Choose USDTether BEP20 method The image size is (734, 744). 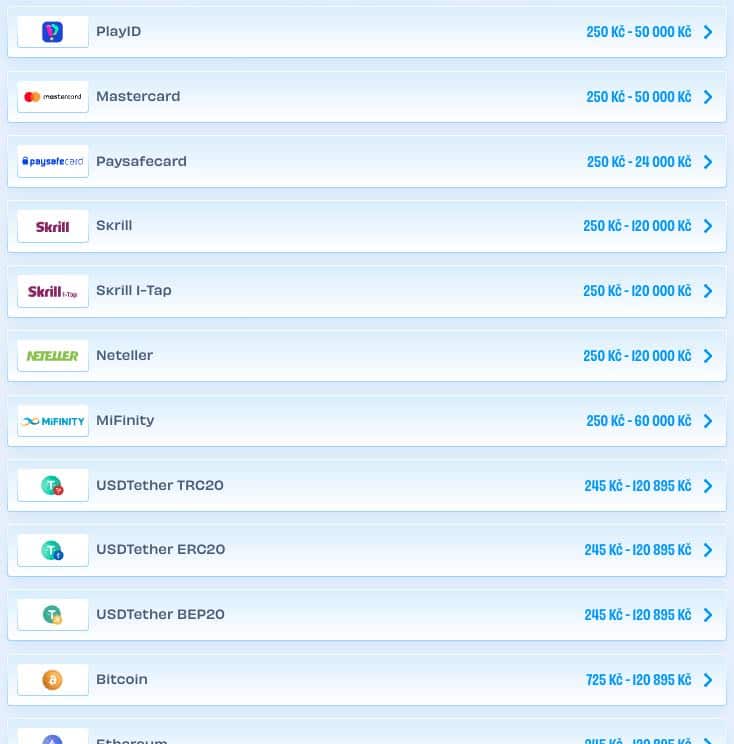(x=366, y=615)
